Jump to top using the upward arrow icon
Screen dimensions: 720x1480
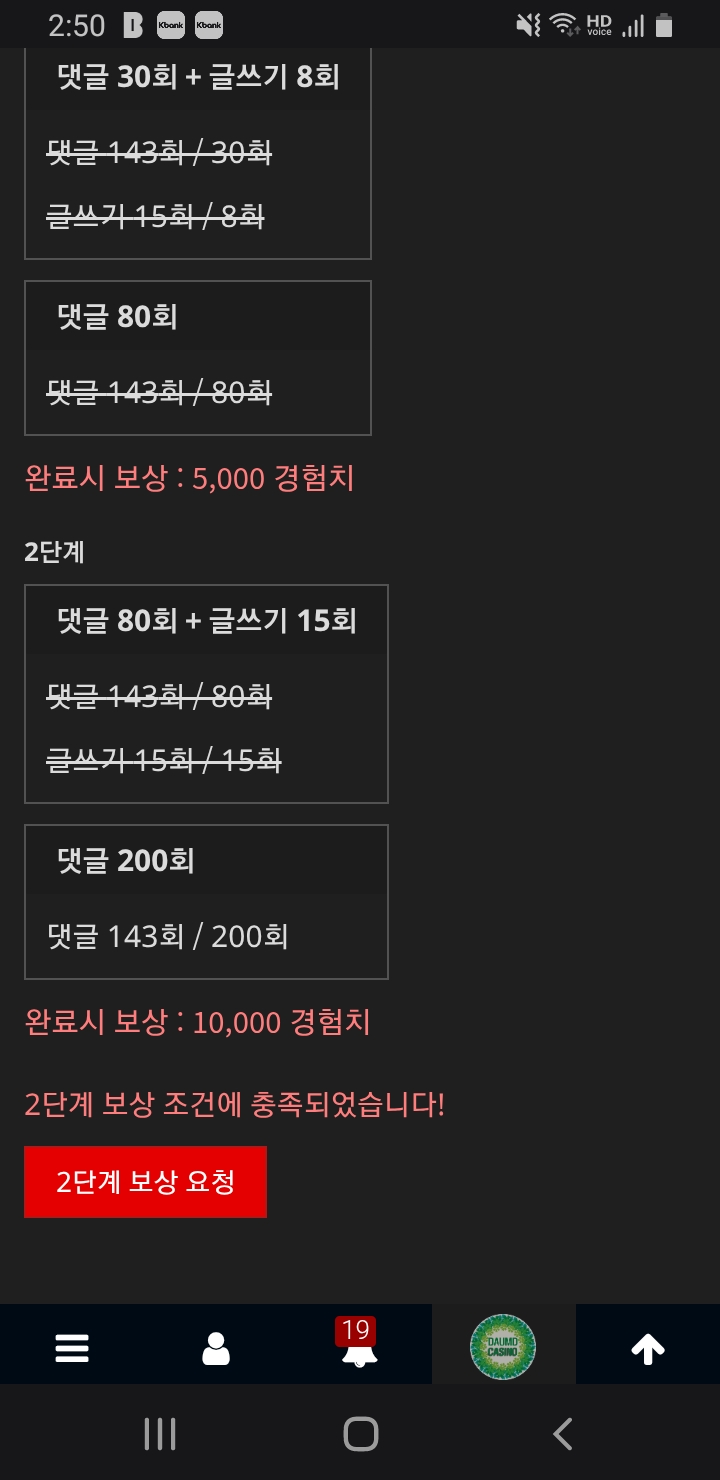point(649,1346)
